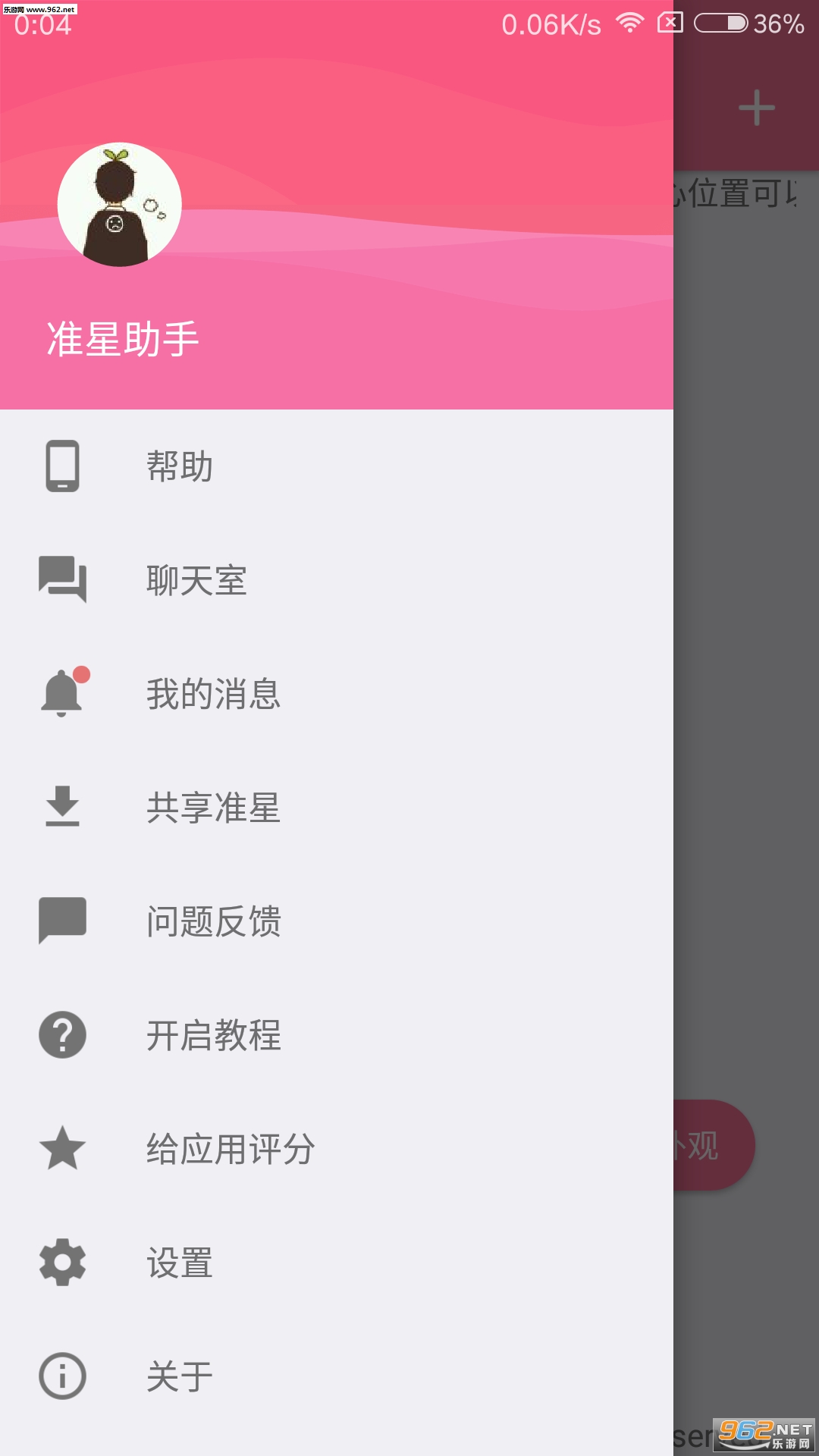Tap the 准星助手 username text

click(x=121, y=339)
